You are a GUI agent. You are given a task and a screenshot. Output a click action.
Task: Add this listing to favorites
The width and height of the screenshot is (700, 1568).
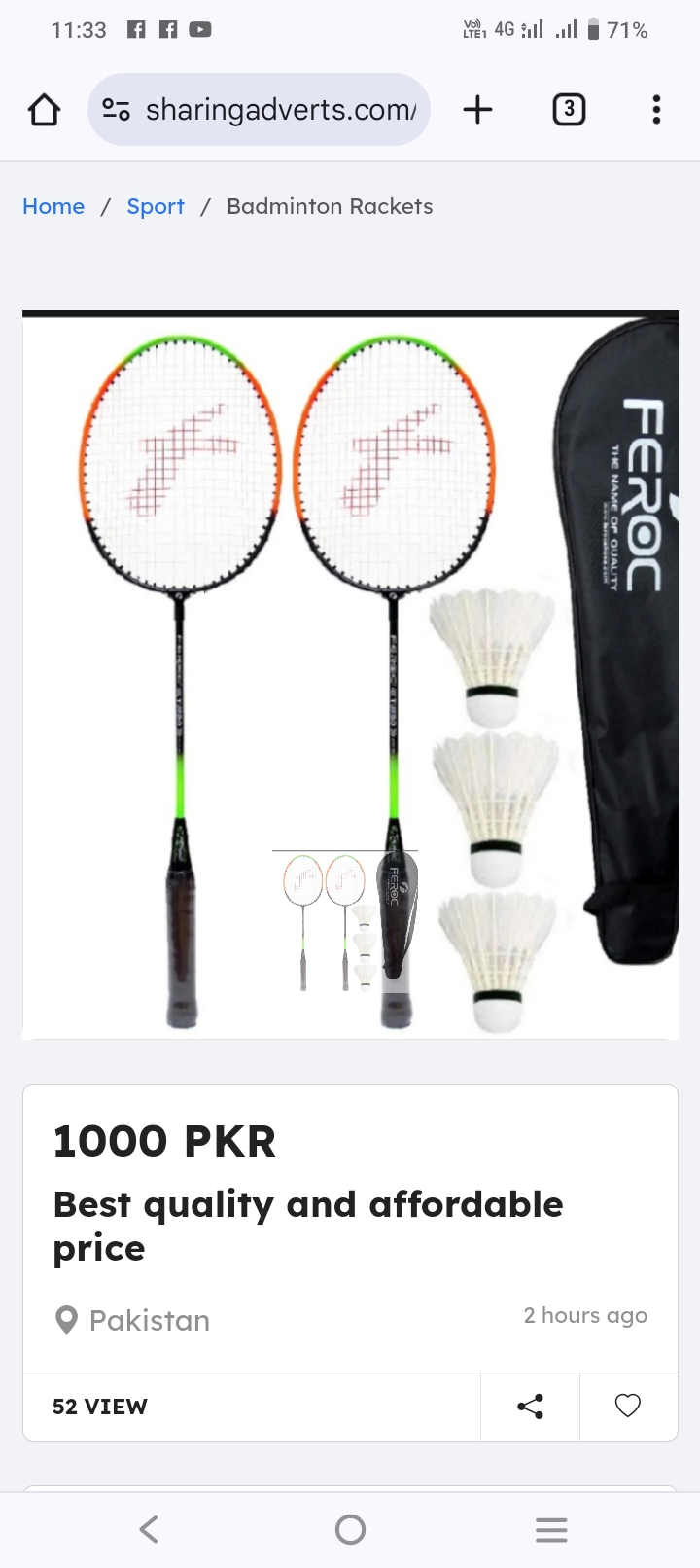point(628,1406)
